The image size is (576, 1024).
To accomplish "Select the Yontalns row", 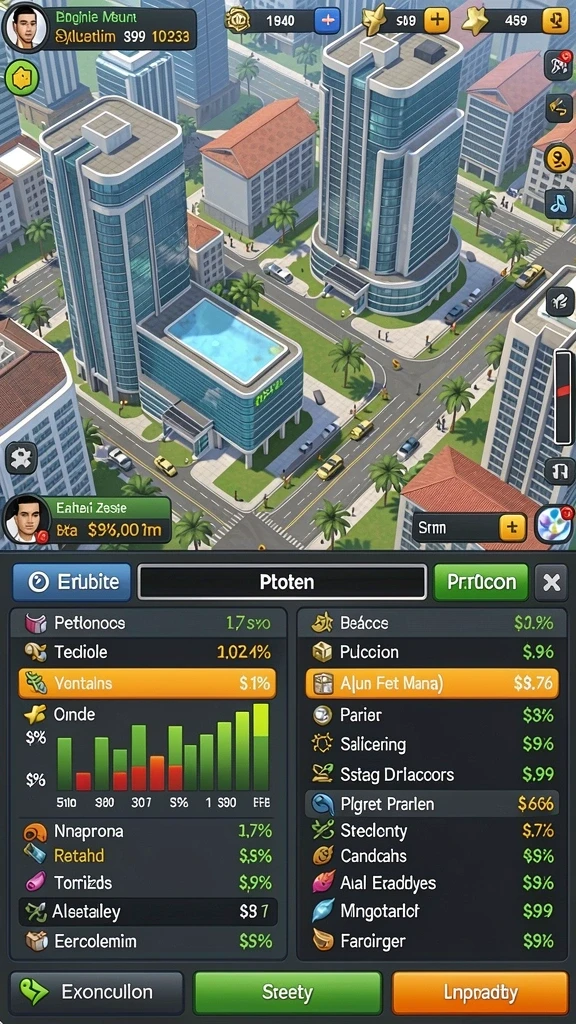I will point(148,683).
